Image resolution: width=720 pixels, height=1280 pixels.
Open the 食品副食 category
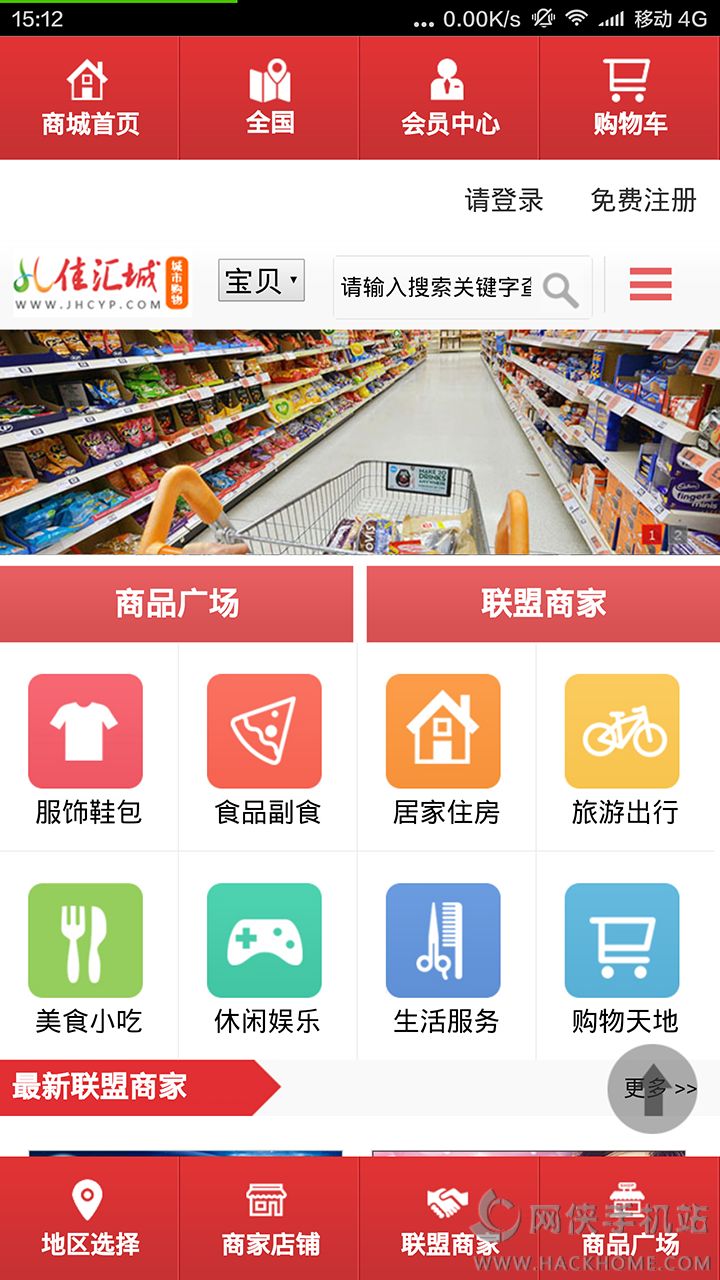267,748
